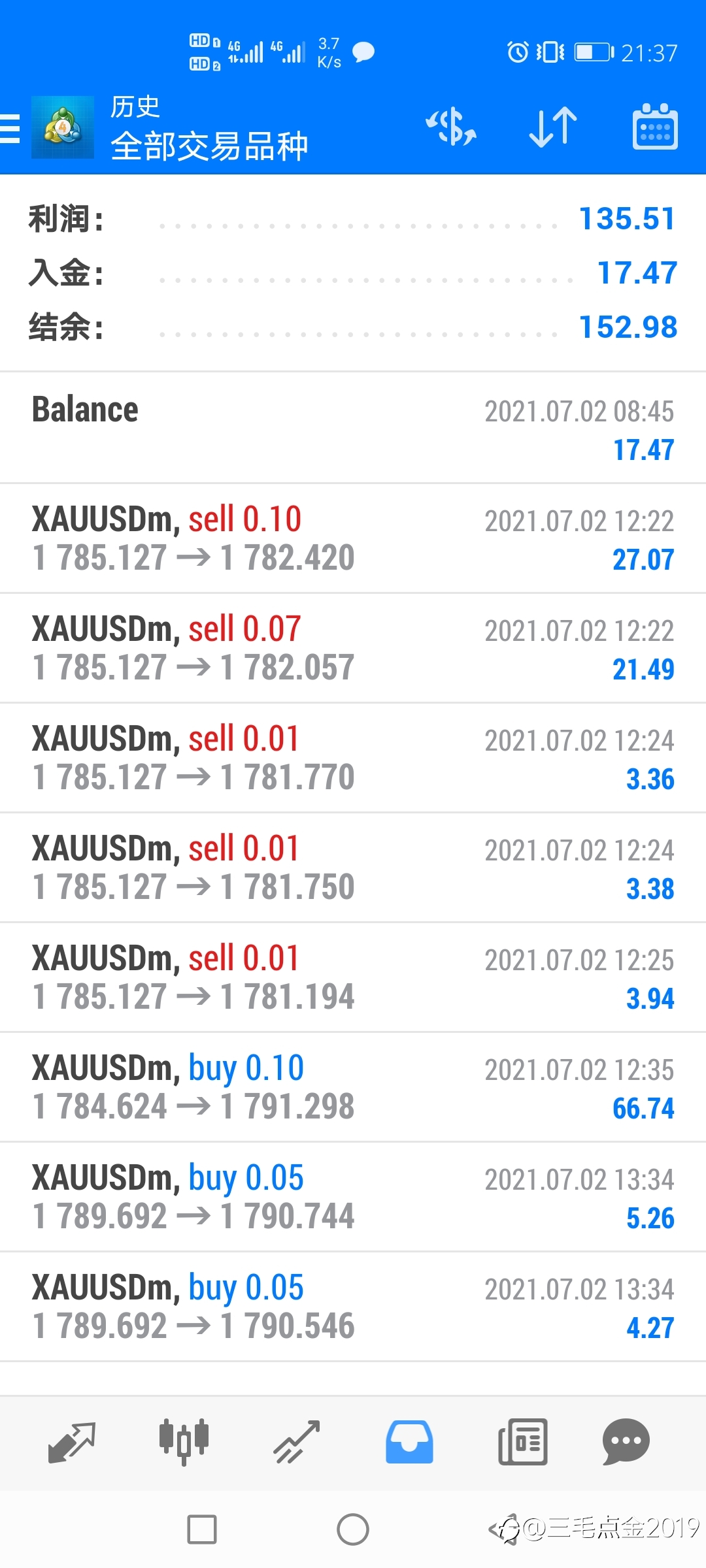View the sell 0.01 trade with profit 3.94

(353, 978)
